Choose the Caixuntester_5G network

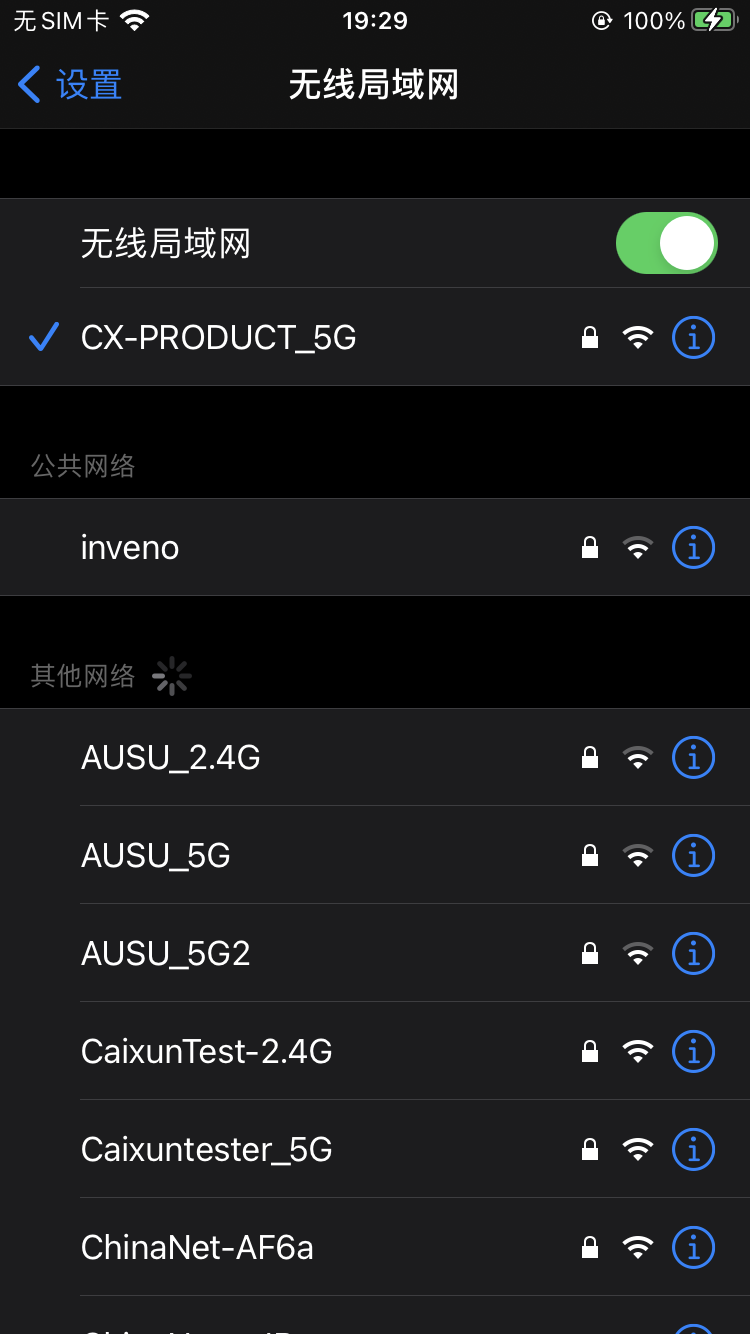pos(207,1150)
